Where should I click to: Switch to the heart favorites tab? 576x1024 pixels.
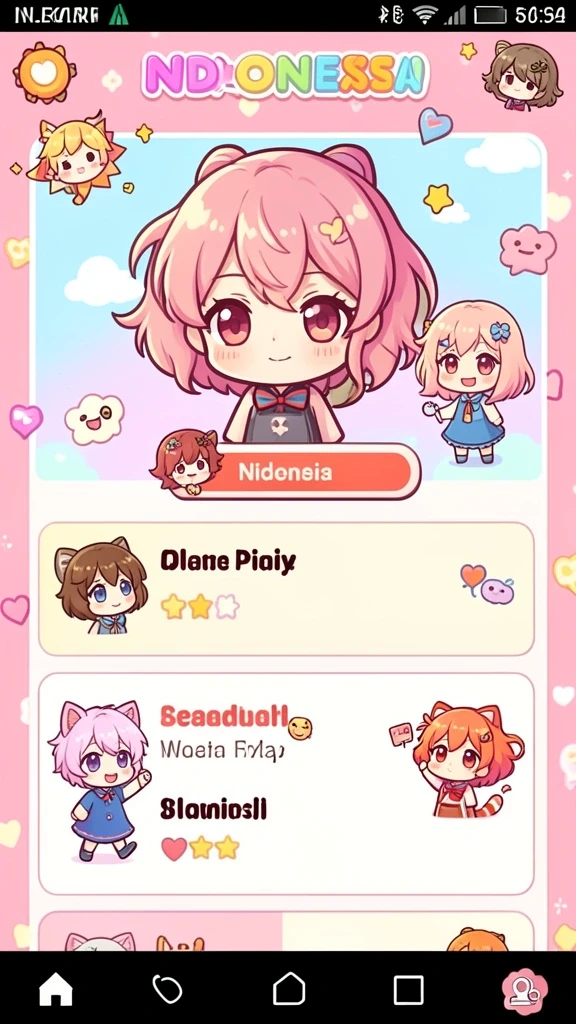coord(168,989)
